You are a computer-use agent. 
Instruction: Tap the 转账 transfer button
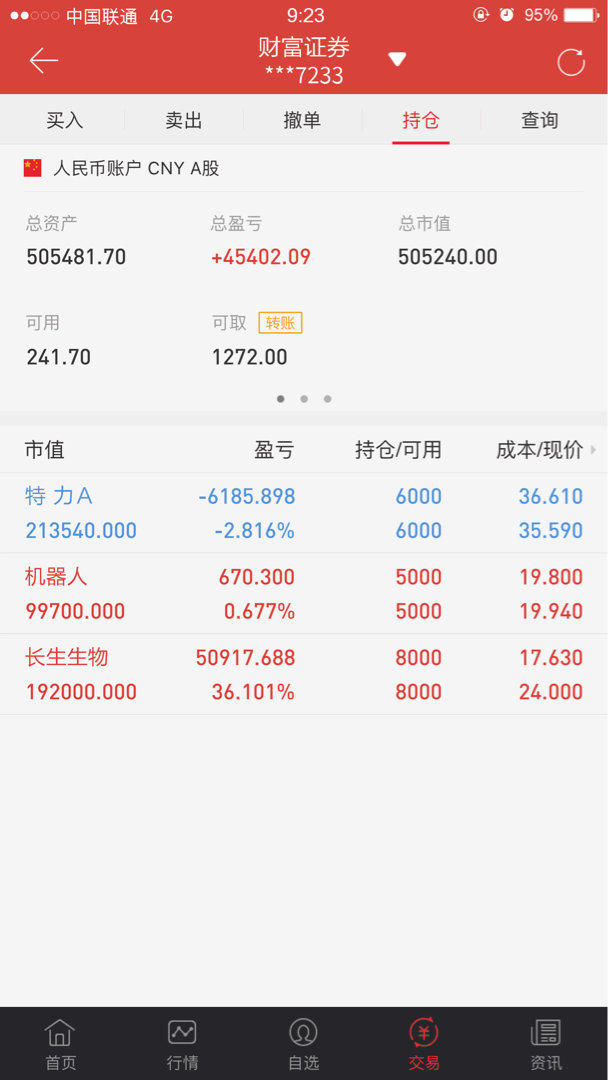coord(280,323)
